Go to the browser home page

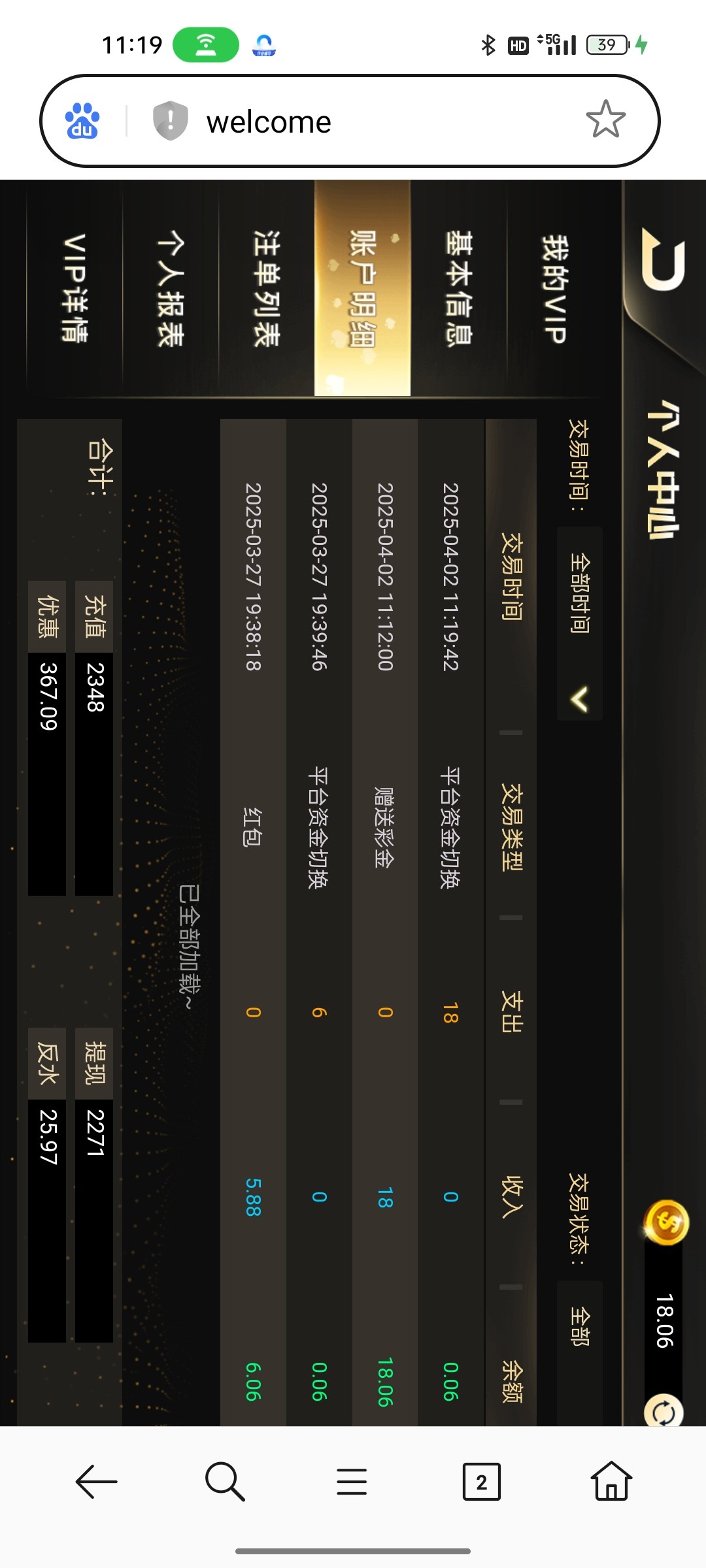click(x=611, y=1480)
